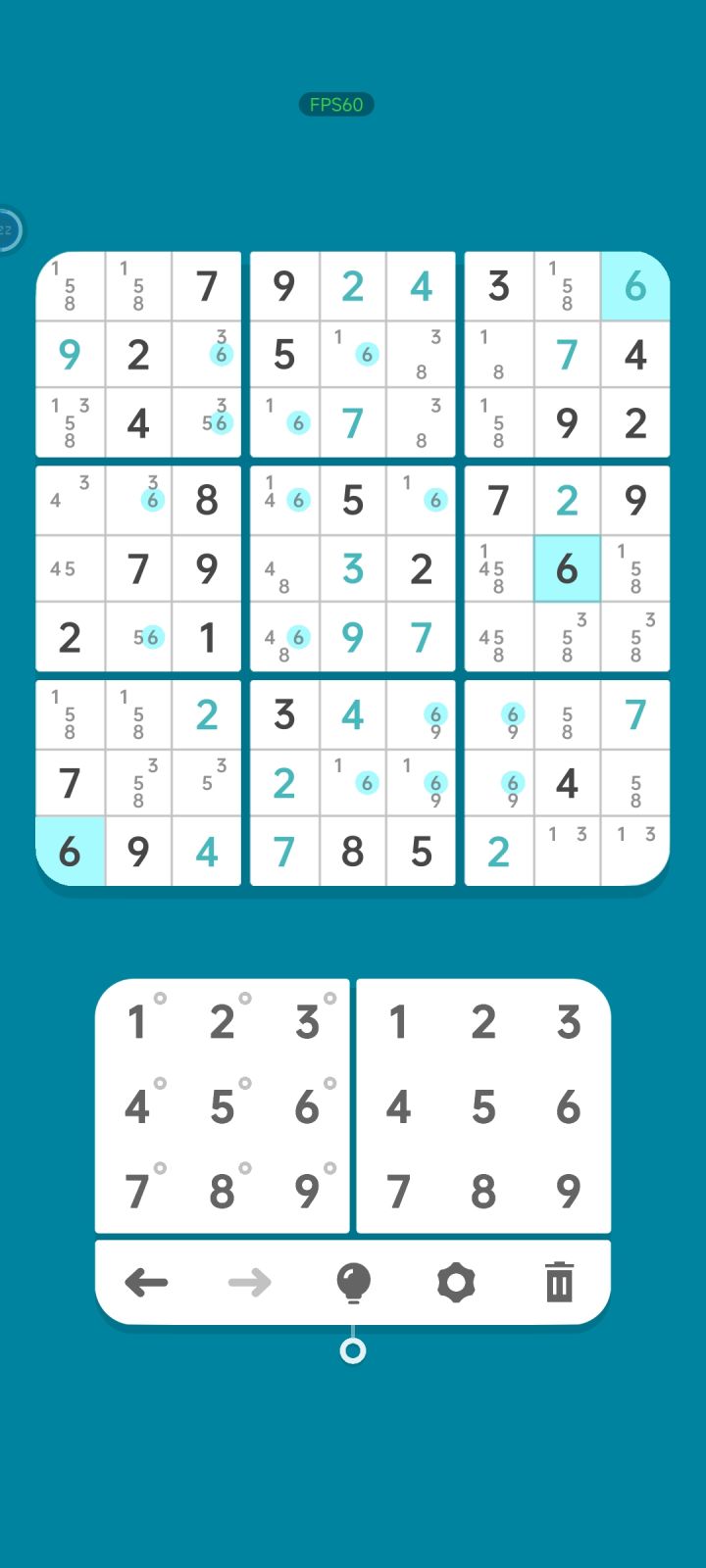Tap note 3 on the pencil-mark pad

(x=307, y=1022)
